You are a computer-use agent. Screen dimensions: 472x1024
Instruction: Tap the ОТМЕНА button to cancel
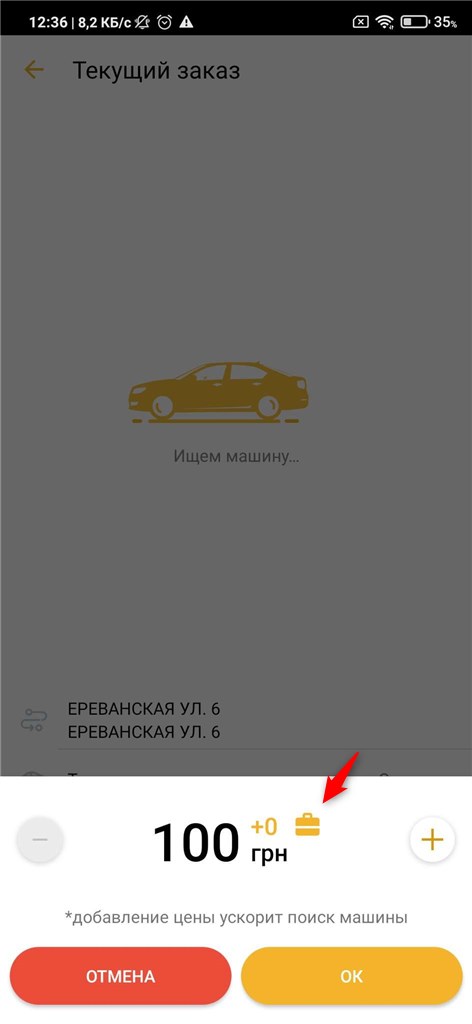(x=121, y=976)
